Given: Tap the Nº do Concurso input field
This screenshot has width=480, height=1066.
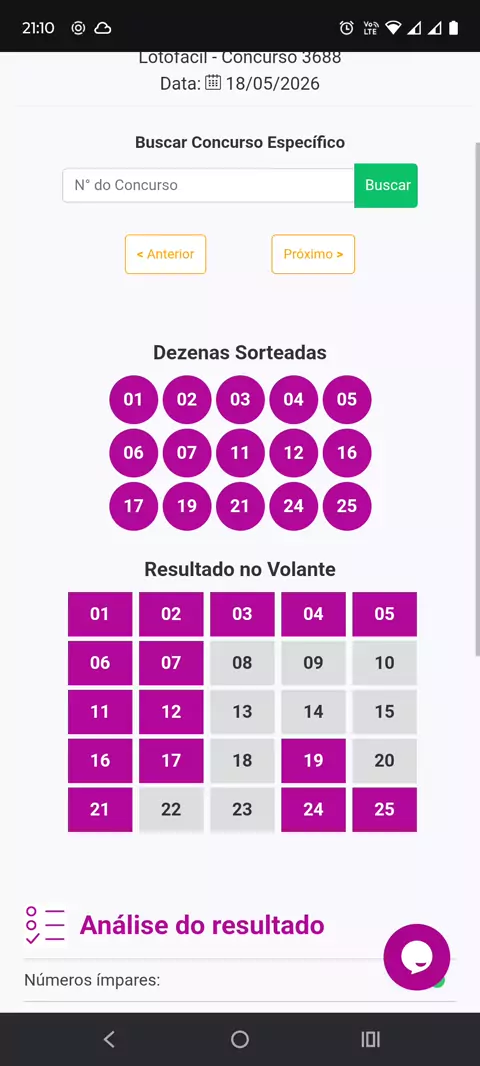Looking at the screenshot, I should point(209,185).
